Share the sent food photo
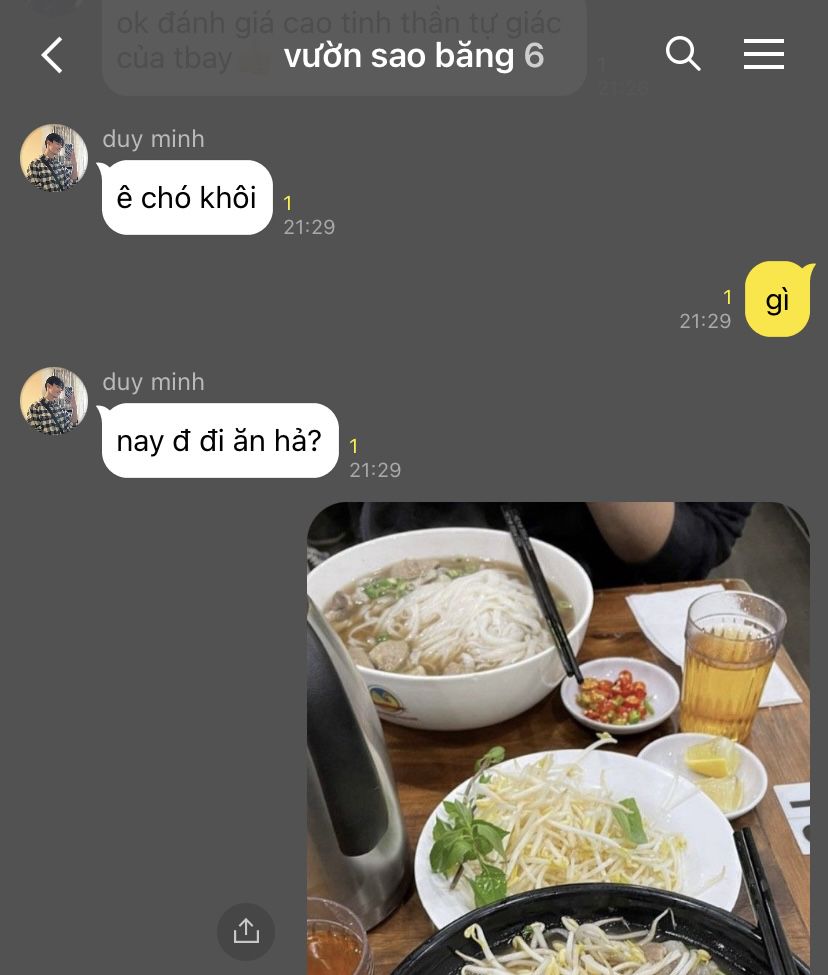Image resolution: width=828 pixels, height=975 pixels. coord(246,932)
